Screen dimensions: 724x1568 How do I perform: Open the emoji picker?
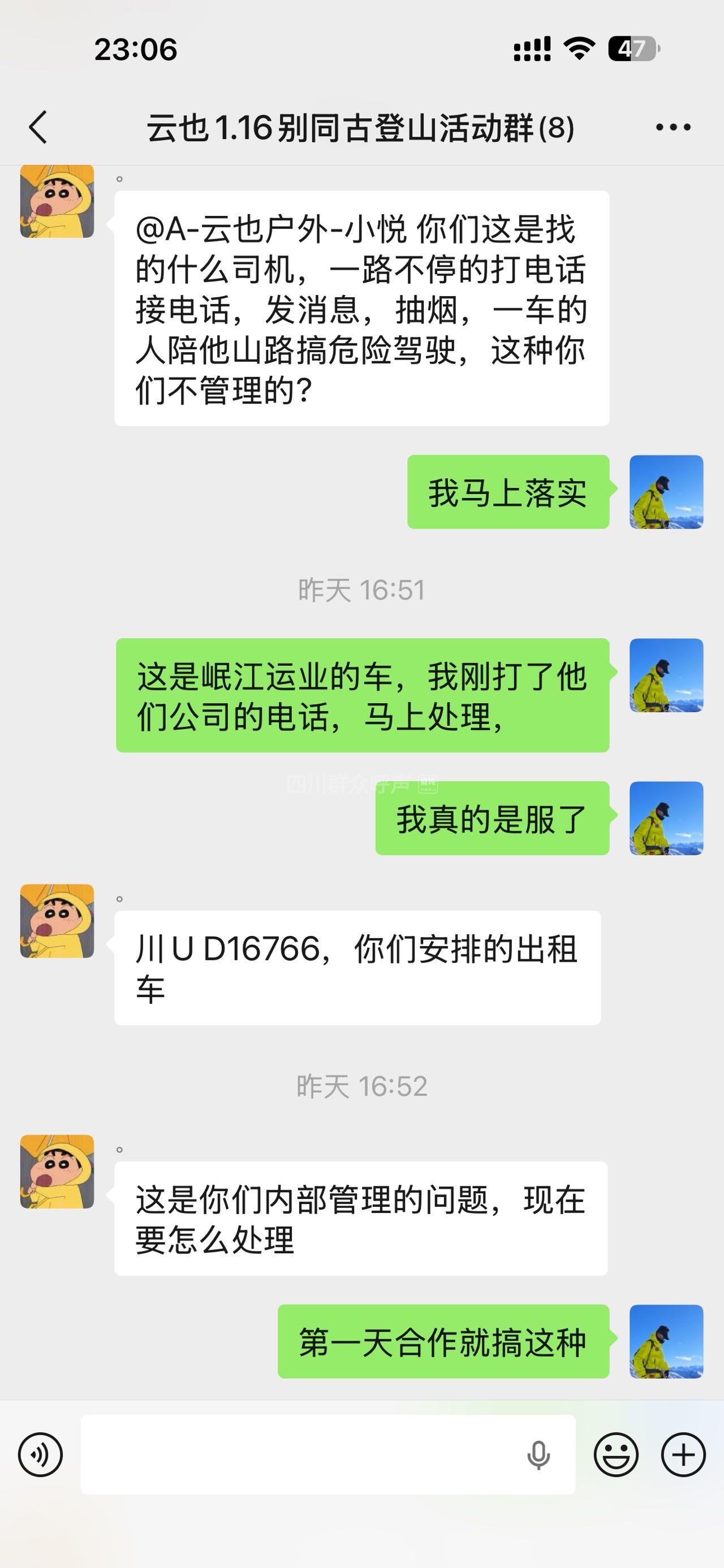pos(615,1455)
